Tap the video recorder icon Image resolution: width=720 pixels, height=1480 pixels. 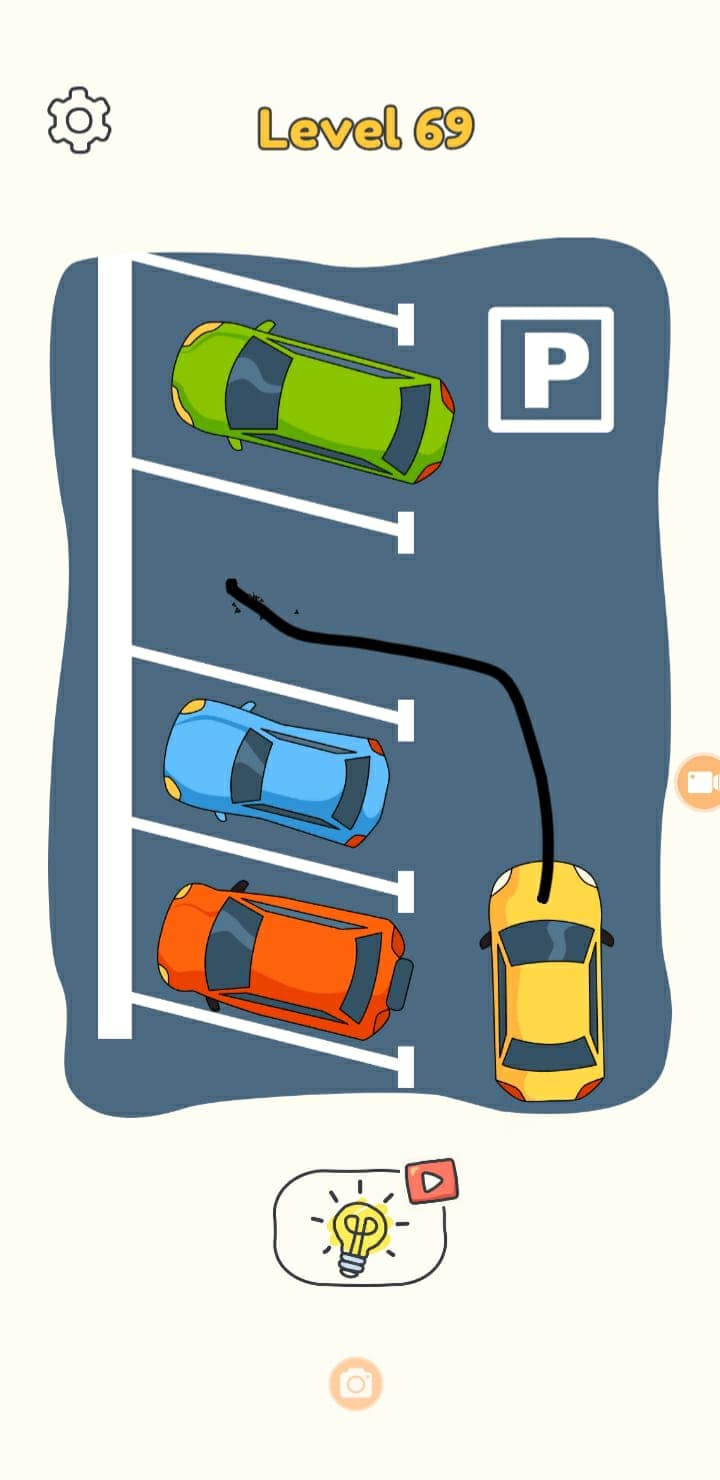click(x=702, y=782)
